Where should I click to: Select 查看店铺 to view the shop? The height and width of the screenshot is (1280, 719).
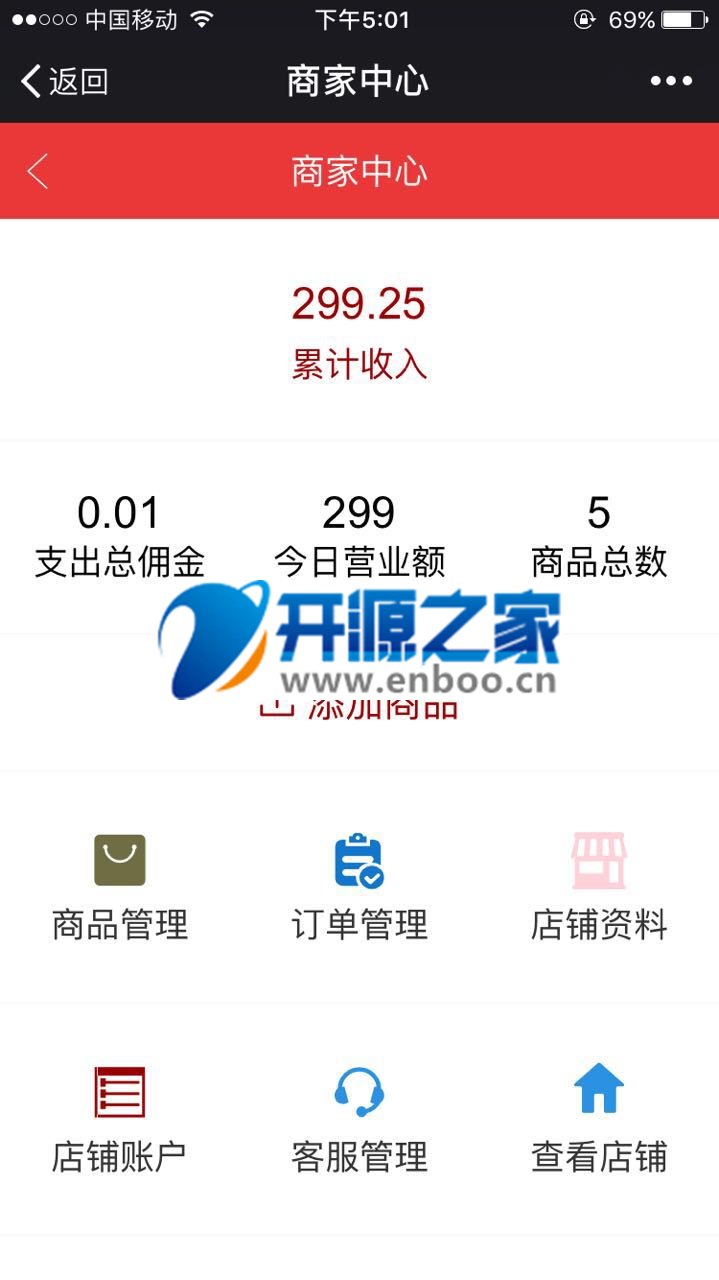coord(598,1119)
